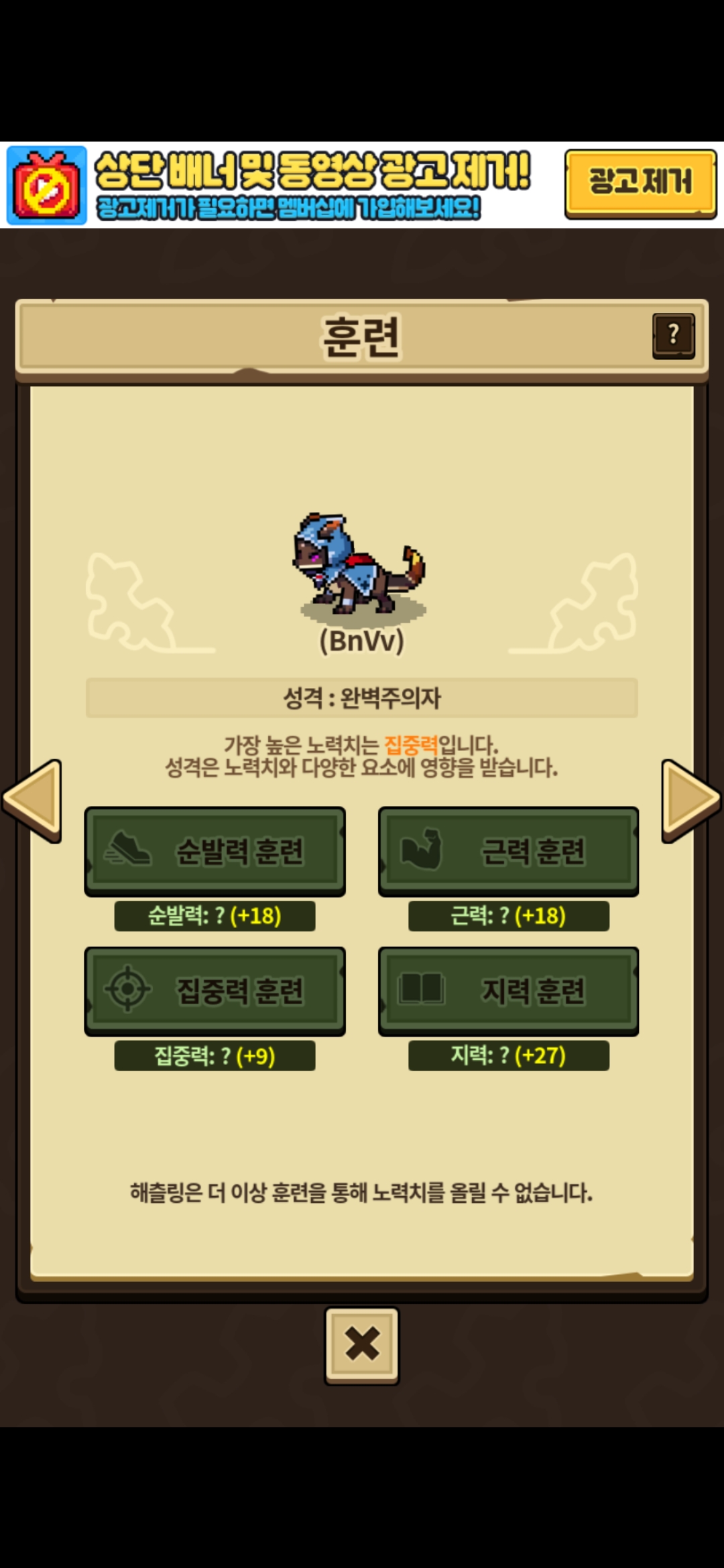Tap the 광고제거 button in the banner
This screenshot has height=1568, width=724.
[x=640, y=184]
